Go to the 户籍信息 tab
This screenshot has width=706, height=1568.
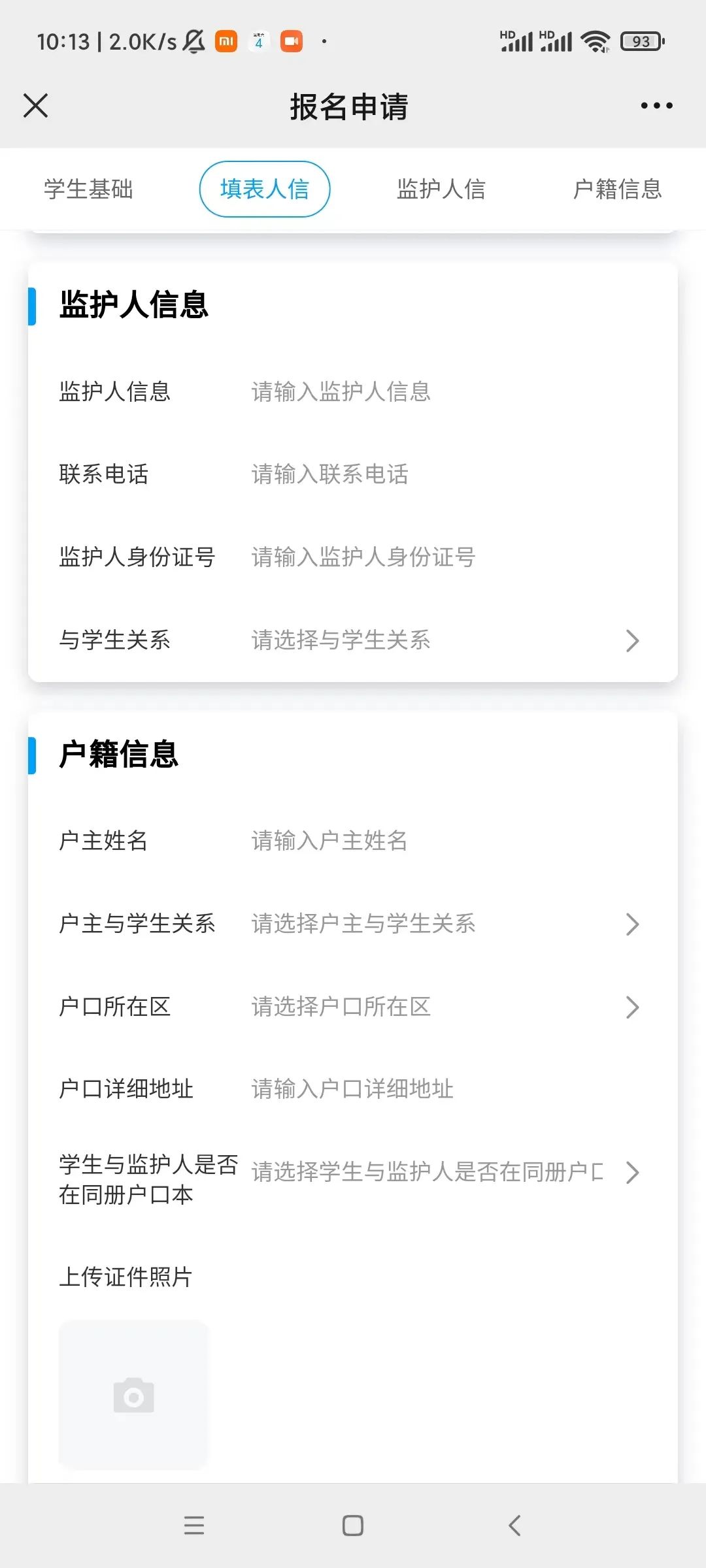coord(617,189)
